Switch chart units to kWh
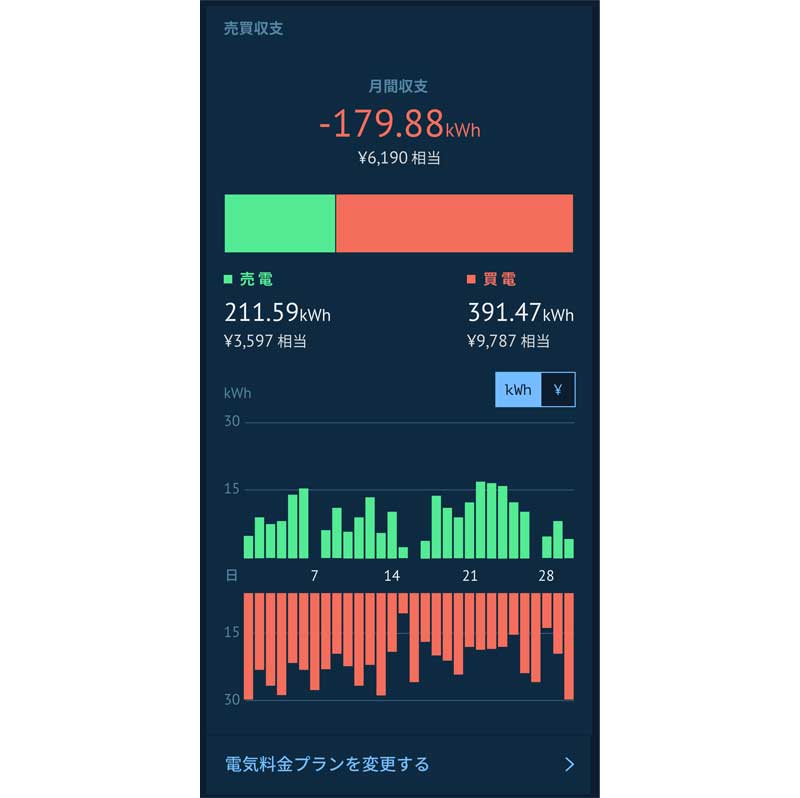The height and width of the screenshot is (798, 800). (x=518, y=390)
